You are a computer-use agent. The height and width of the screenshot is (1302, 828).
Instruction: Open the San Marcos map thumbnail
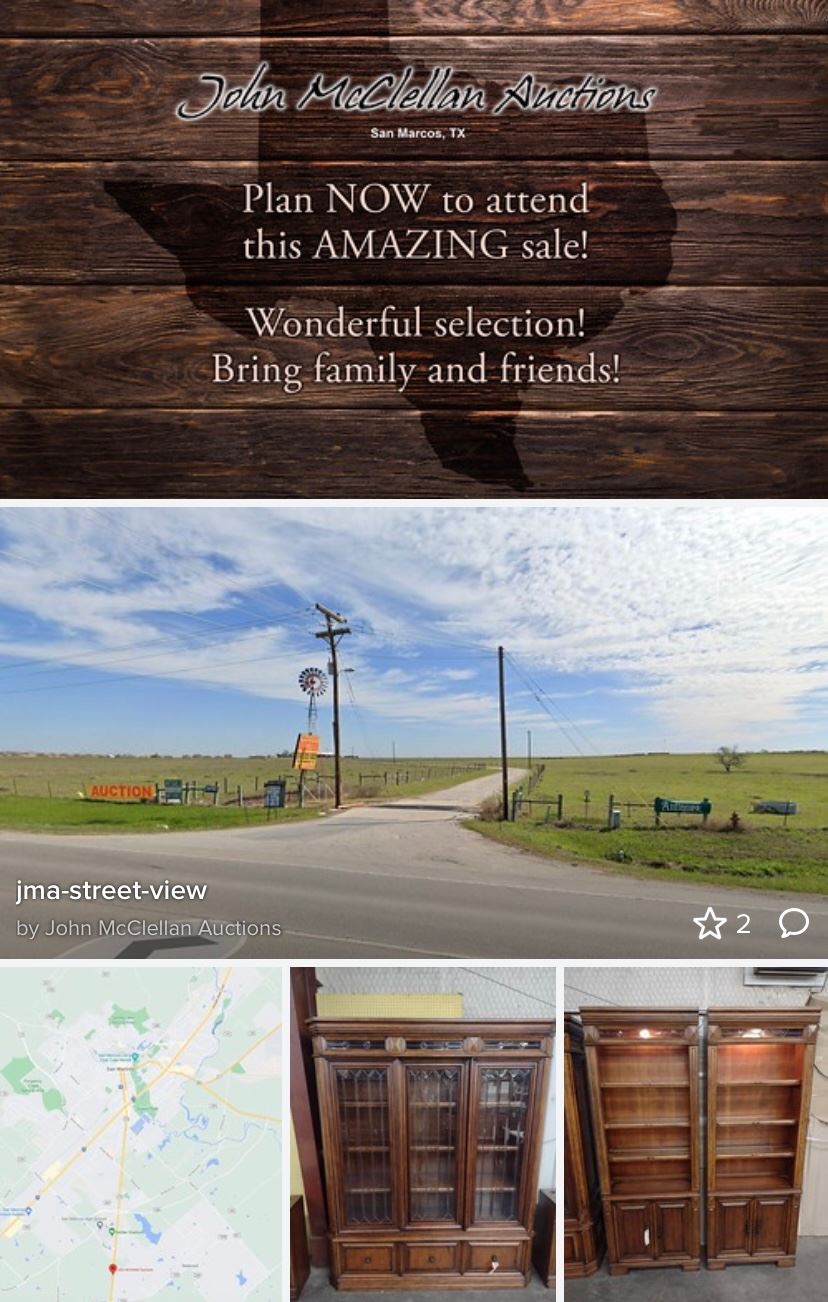coord(141,1134)
